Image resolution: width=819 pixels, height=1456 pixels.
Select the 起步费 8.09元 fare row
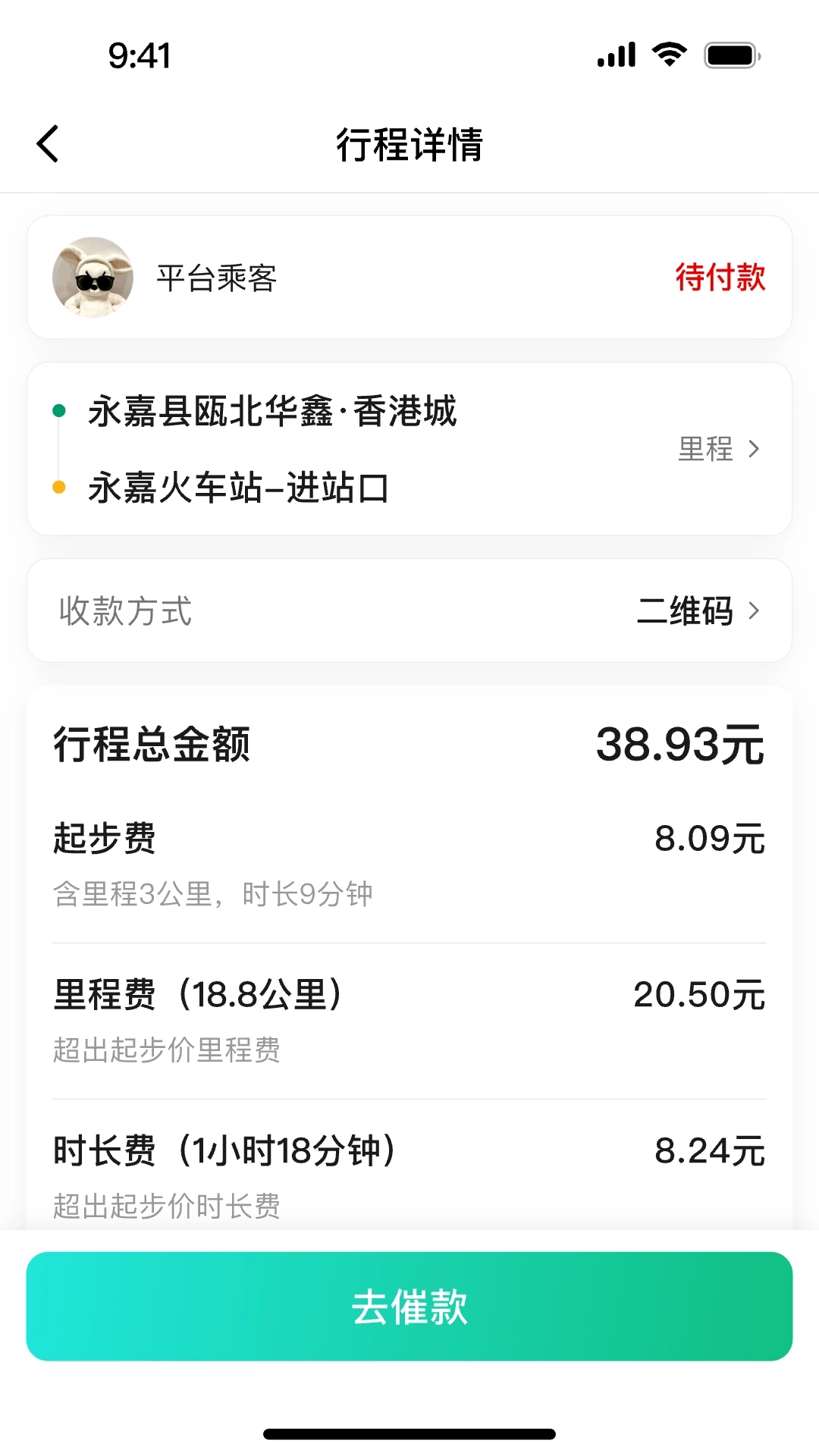pyautogui.click(x=409, y=839)
